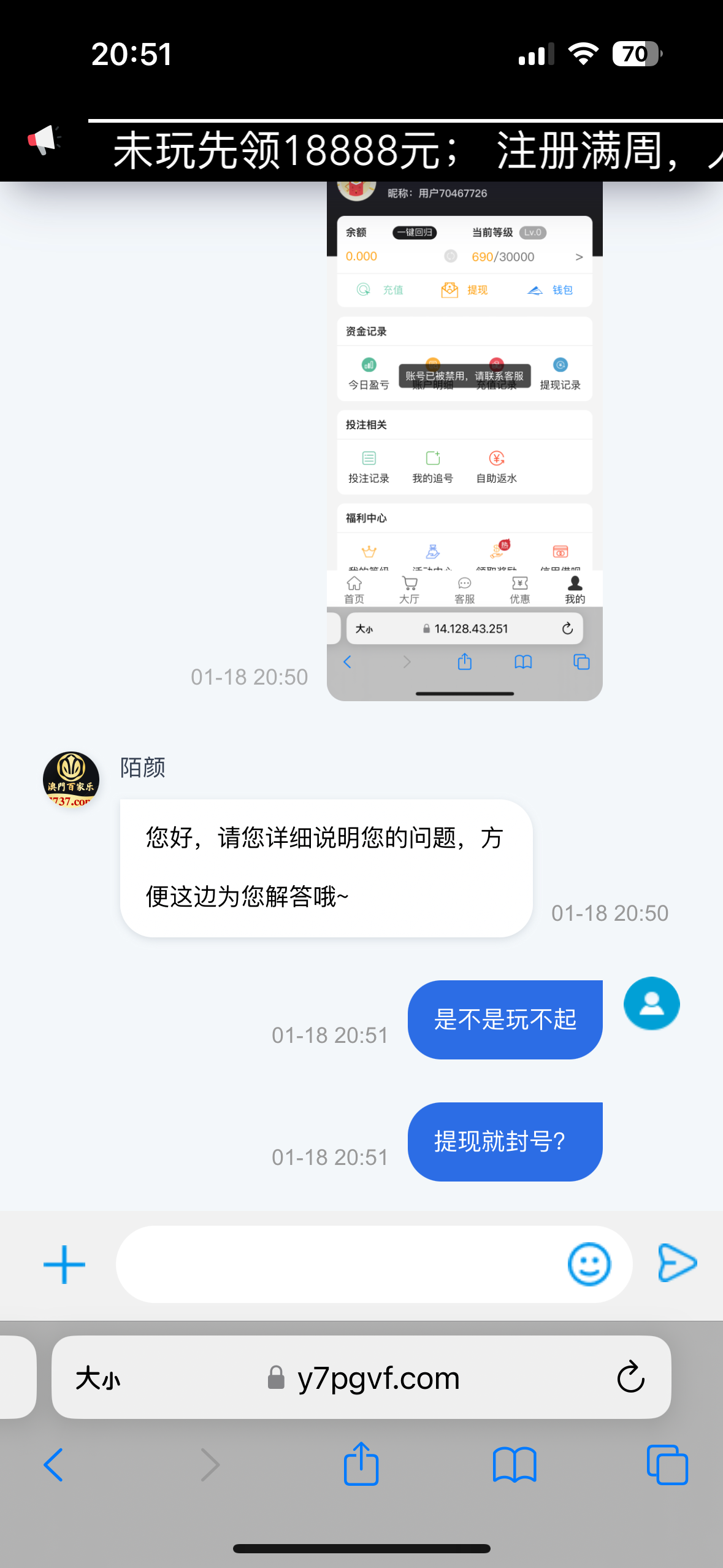Open the sent screenshot image in chat
Screen dimensions: 723x1568
pyautogui.click(x=464, y=442)
